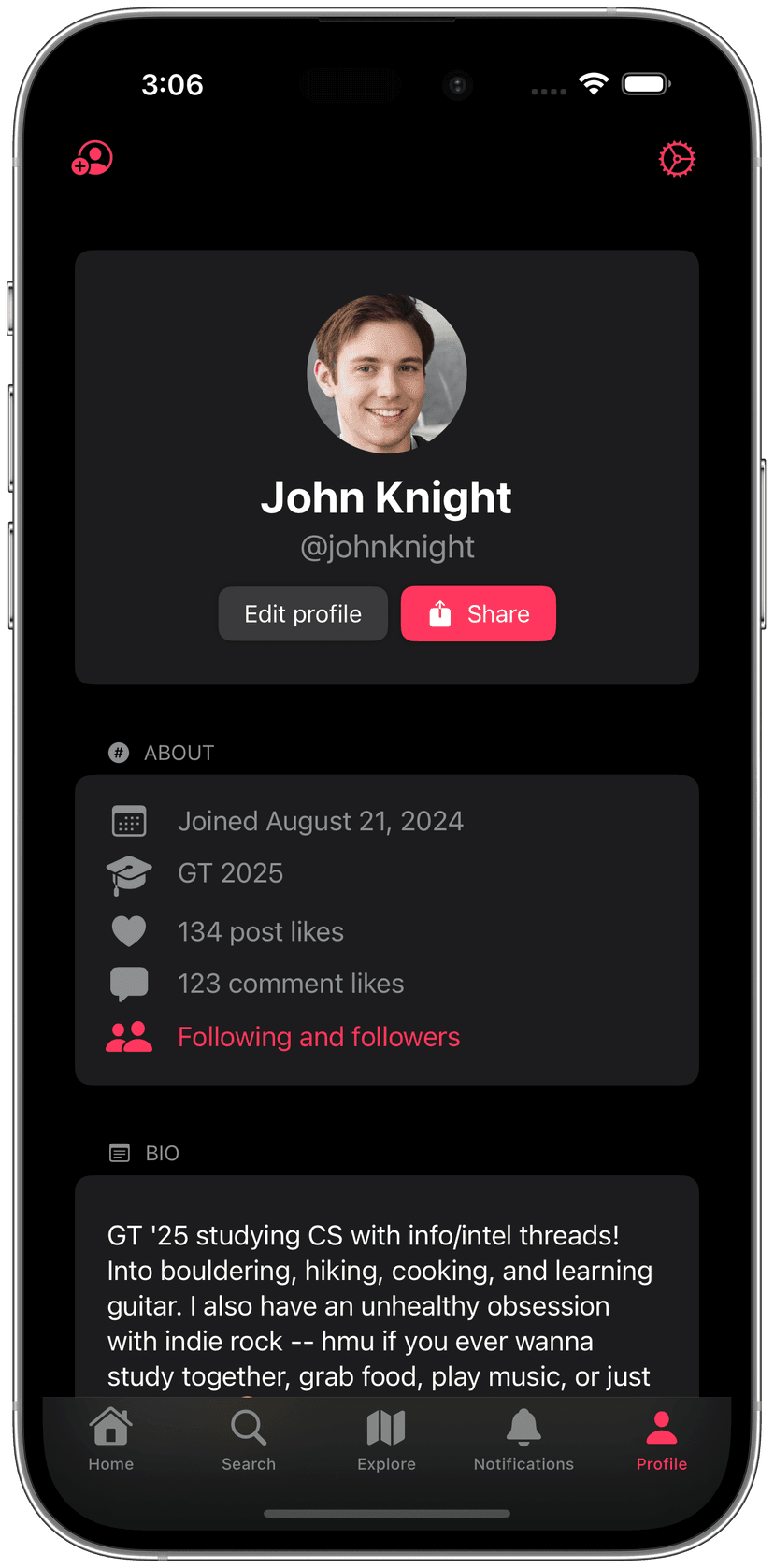
Task: Open the add friend icon
Action: point(93,159)
